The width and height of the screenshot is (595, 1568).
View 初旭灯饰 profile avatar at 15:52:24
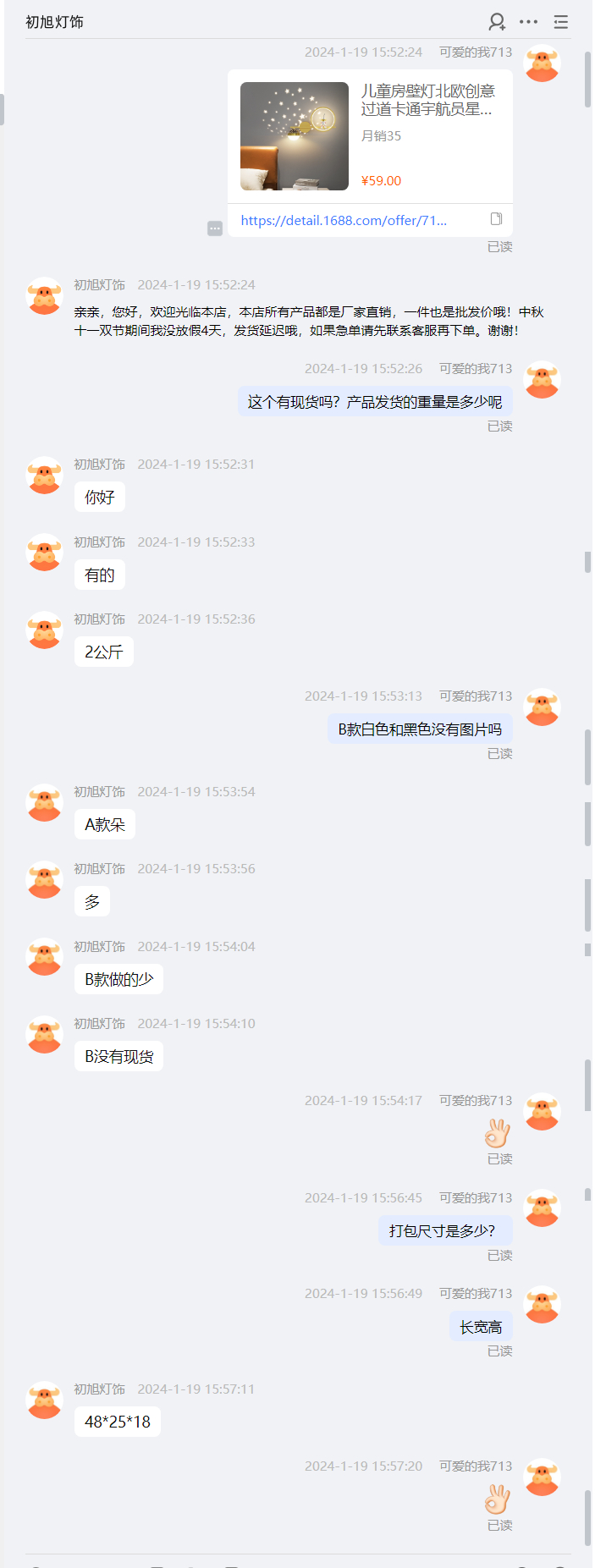[x=45, y=296]
